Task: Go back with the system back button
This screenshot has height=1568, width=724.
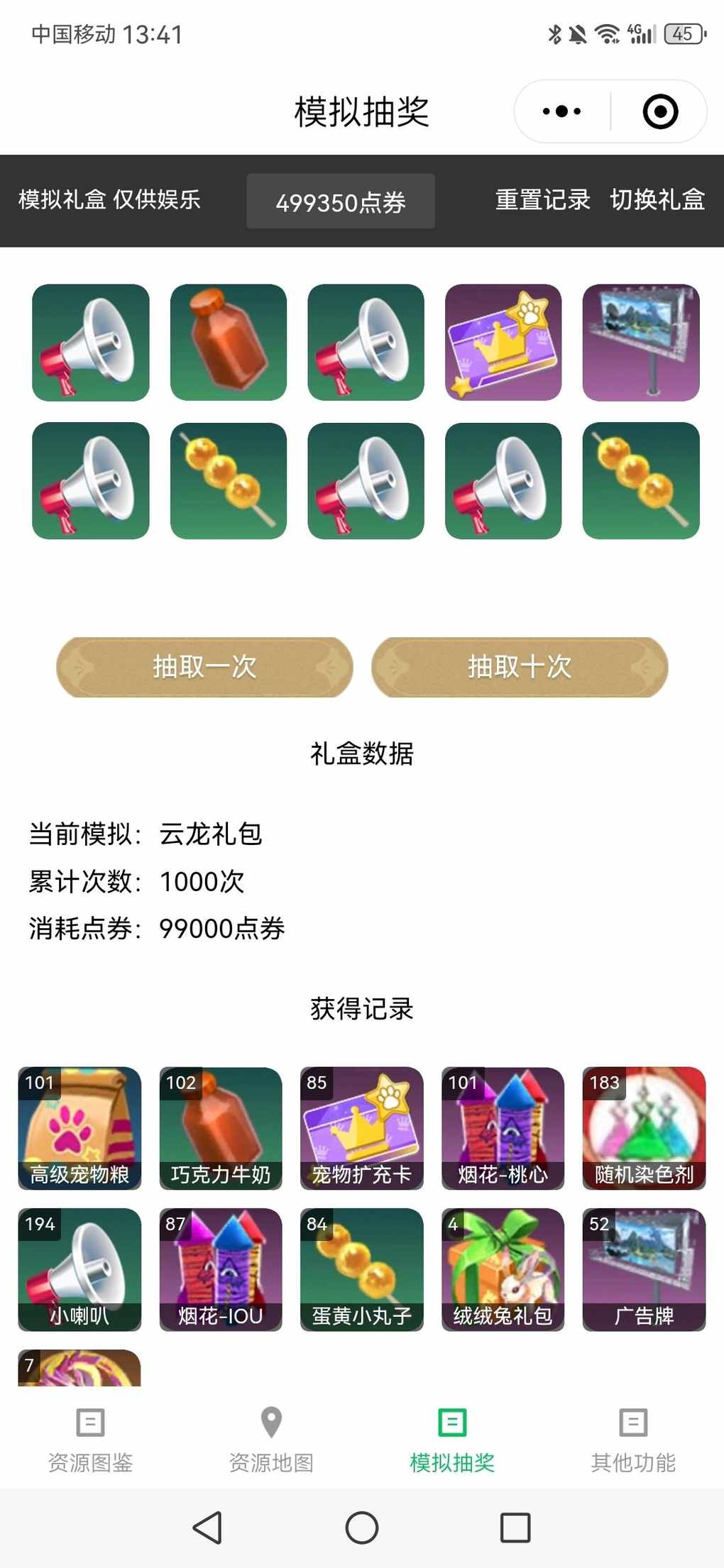Action: 207,1527
